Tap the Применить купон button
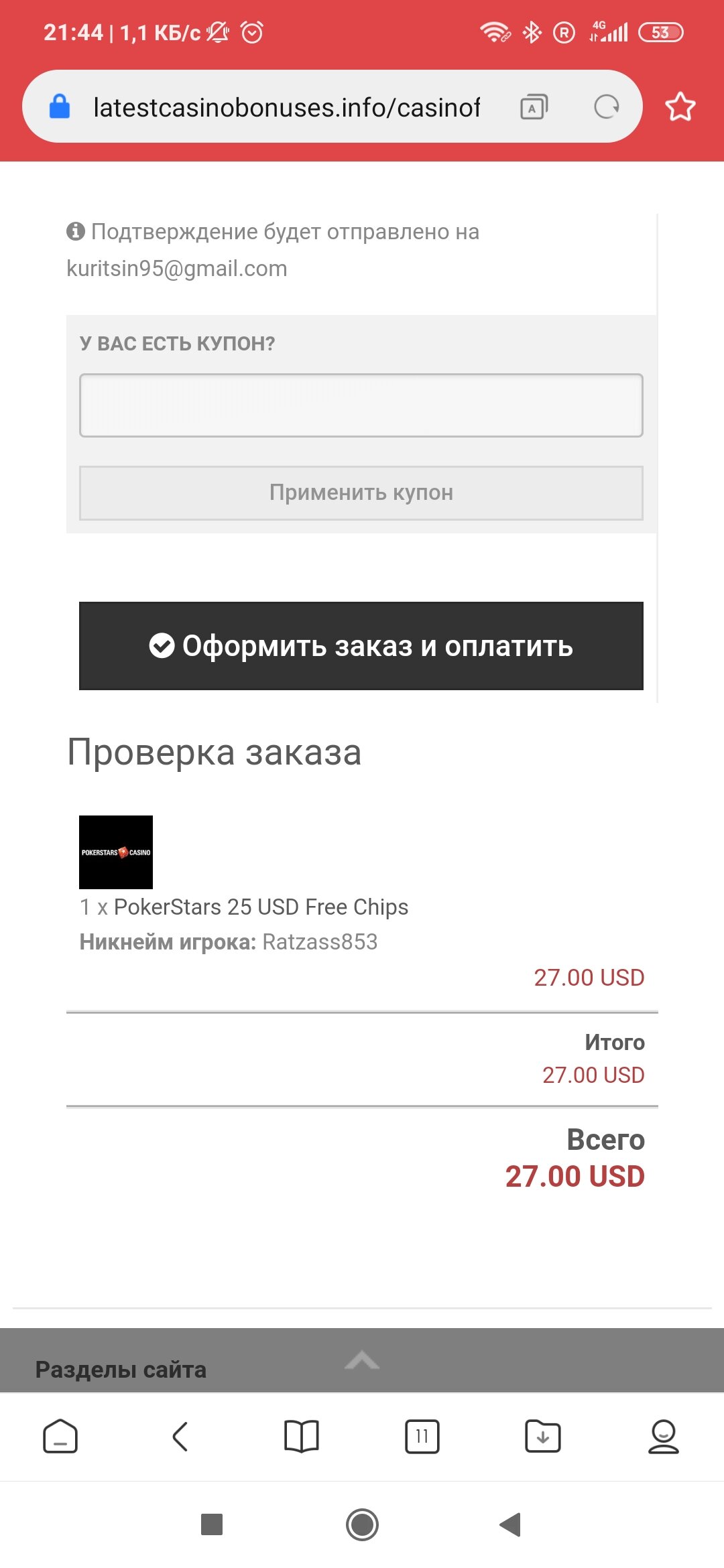 pyautogui.click(x=361, y=493)
